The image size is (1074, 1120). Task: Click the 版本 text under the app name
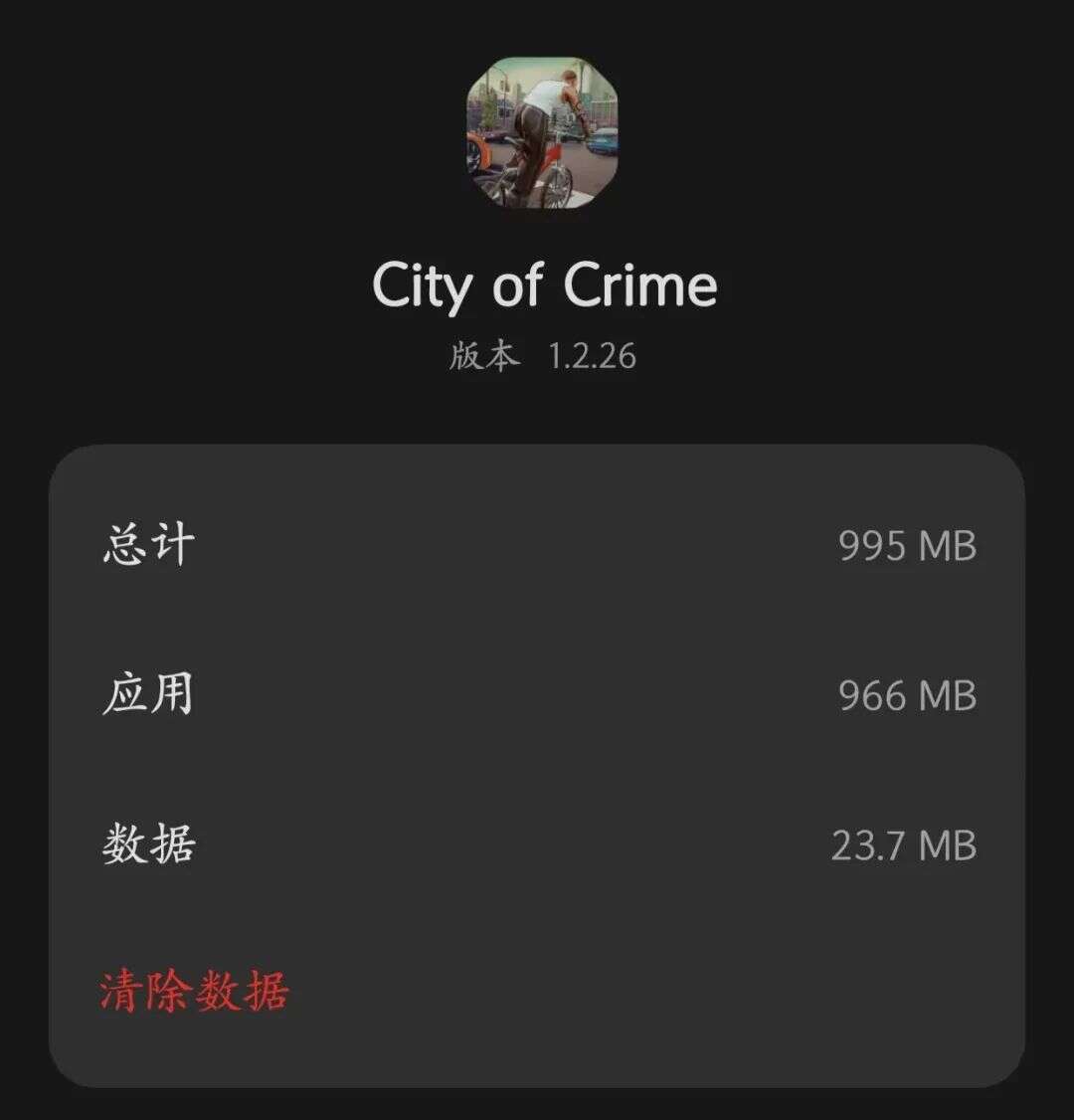coord(484,354)
